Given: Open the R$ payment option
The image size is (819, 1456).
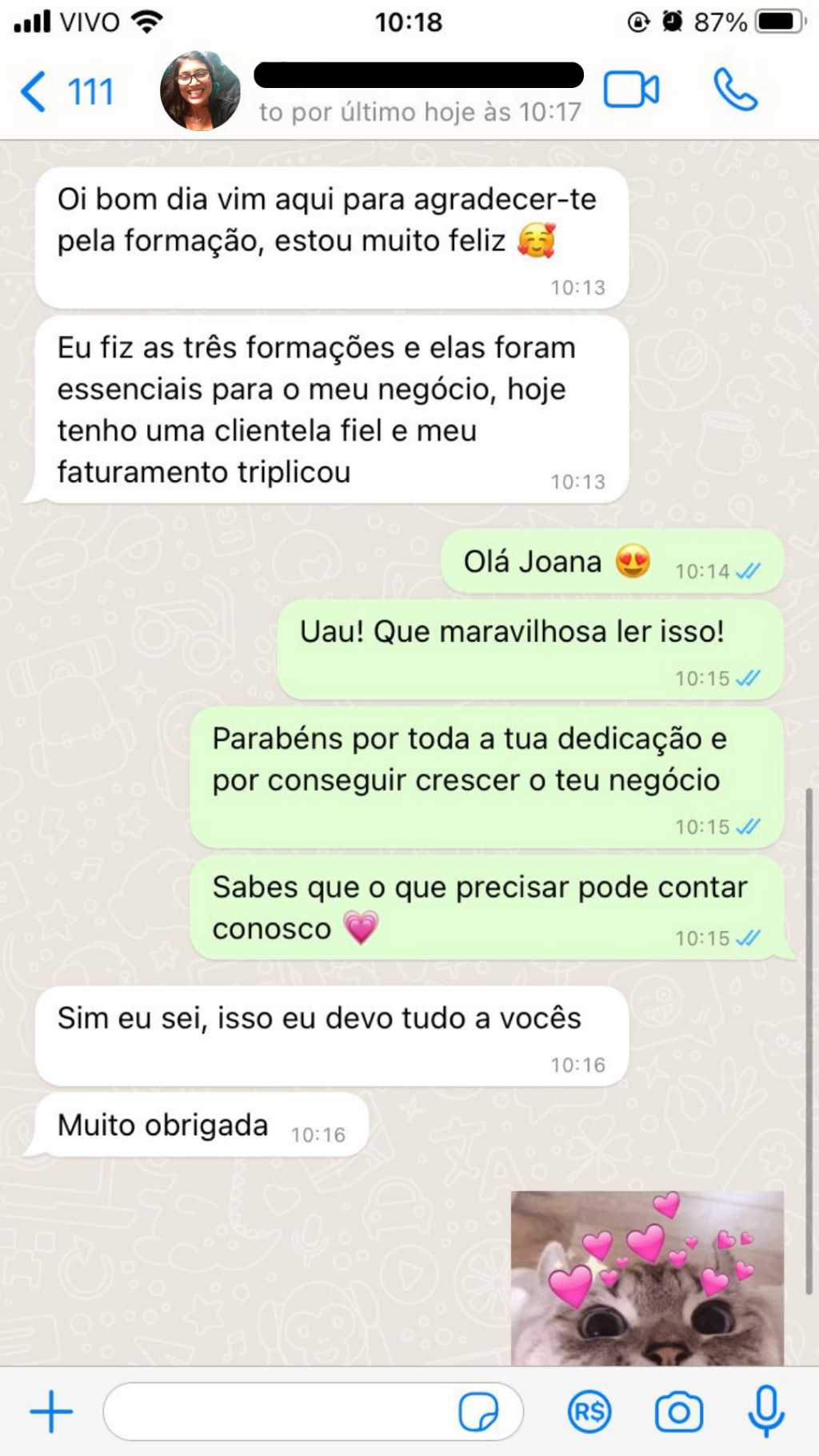Looking at the screenshot, I should point(589,1412).
